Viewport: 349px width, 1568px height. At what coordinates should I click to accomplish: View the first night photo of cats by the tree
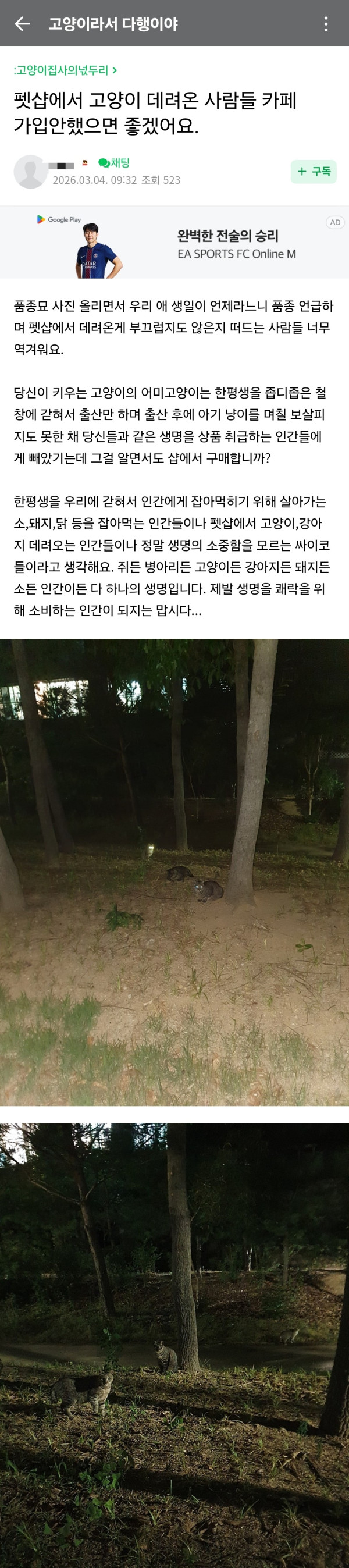pyautogui.click(x=174, y=872)
